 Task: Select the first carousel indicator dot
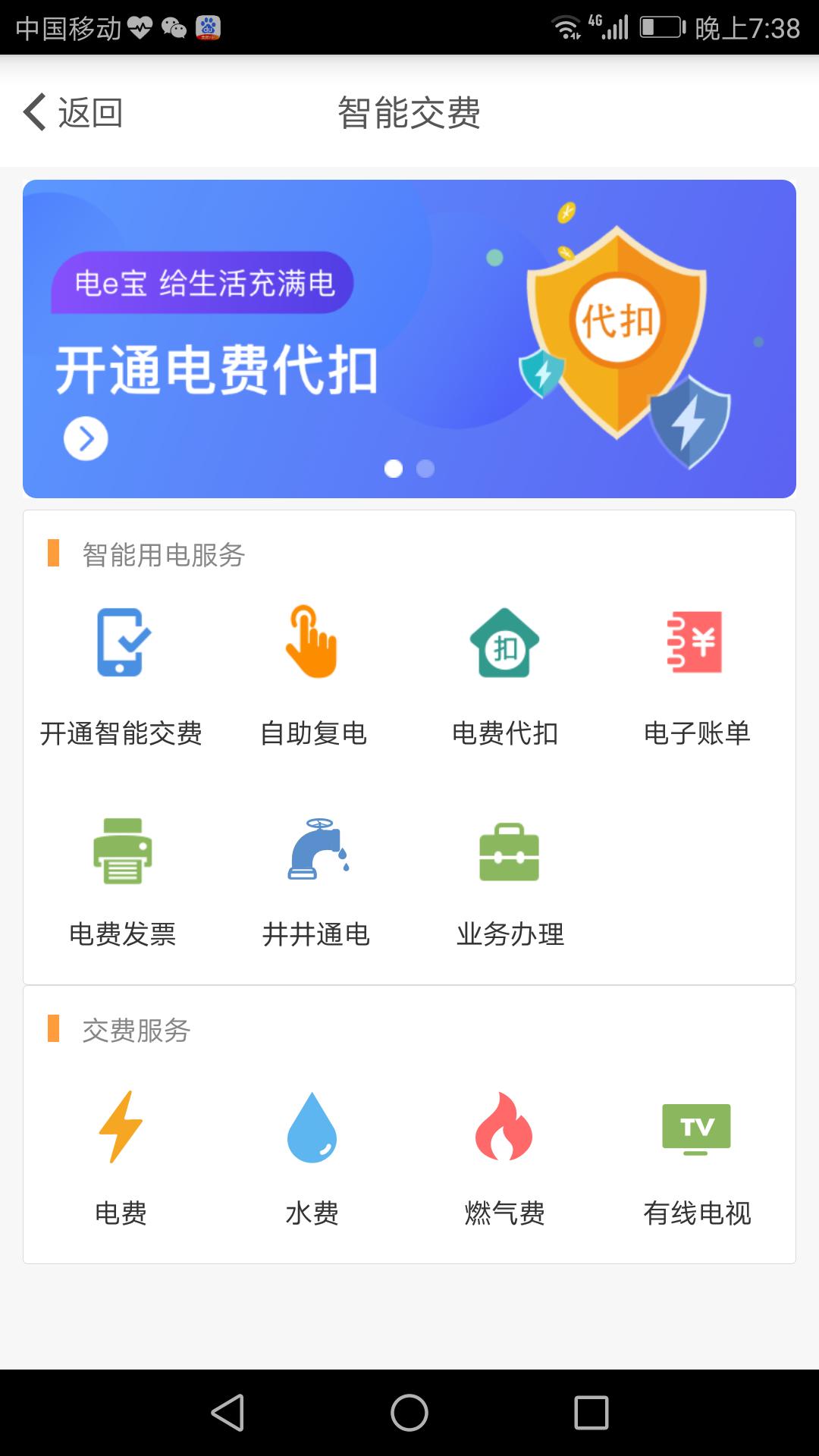(x=394, y=469)
